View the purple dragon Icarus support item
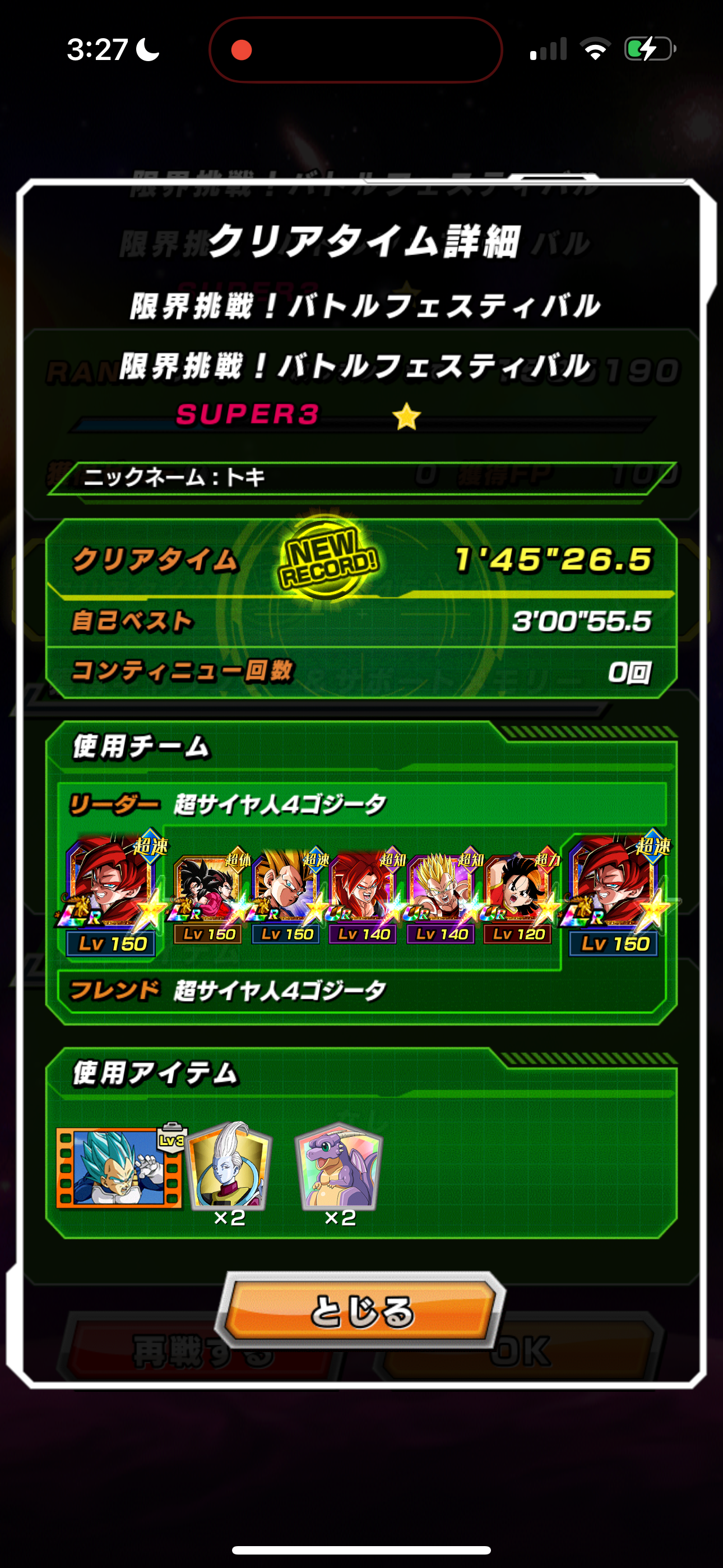 tap(340, 1168)
